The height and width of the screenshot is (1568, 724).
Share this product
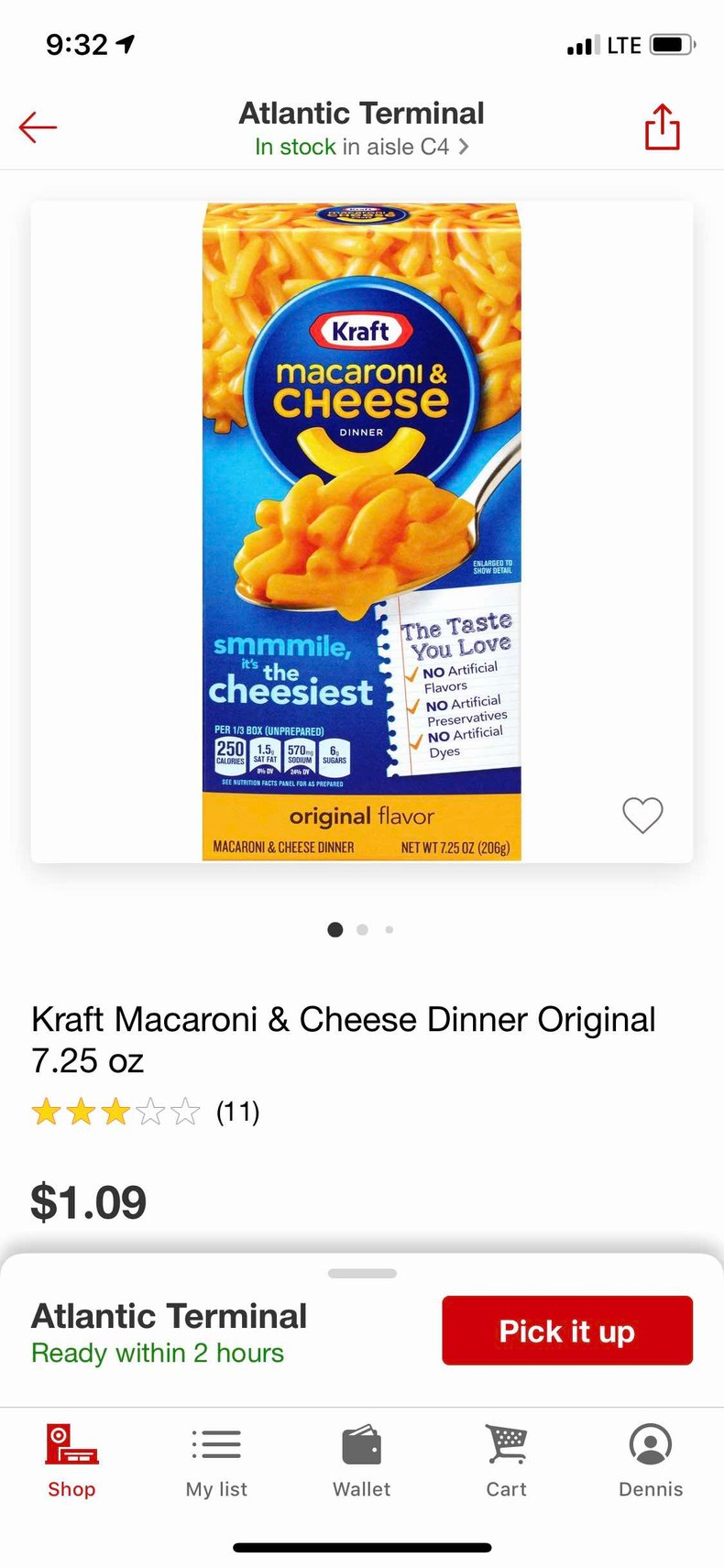(x=662, y=126)
